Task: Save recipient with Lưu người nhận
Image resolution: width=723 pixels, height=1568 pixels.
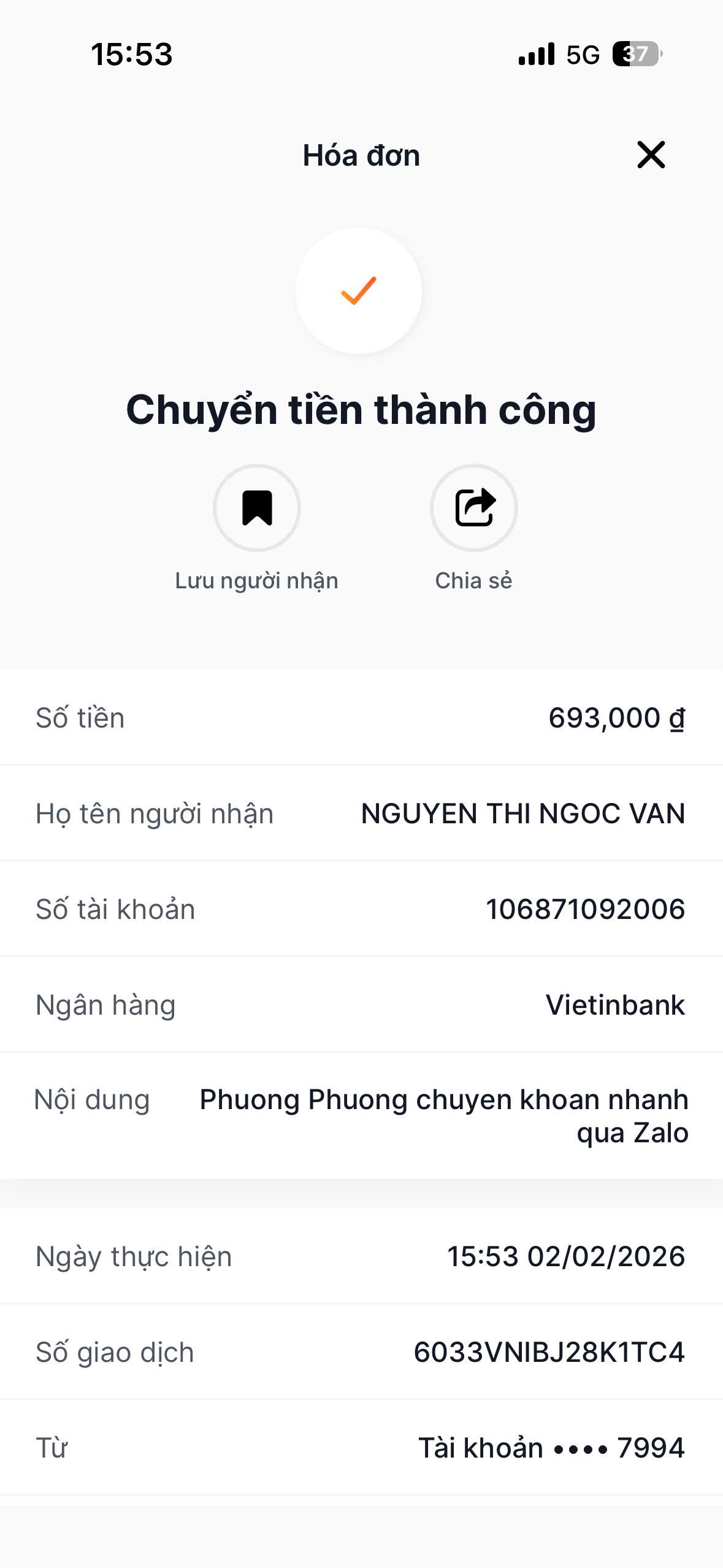Action: [257, 508]
